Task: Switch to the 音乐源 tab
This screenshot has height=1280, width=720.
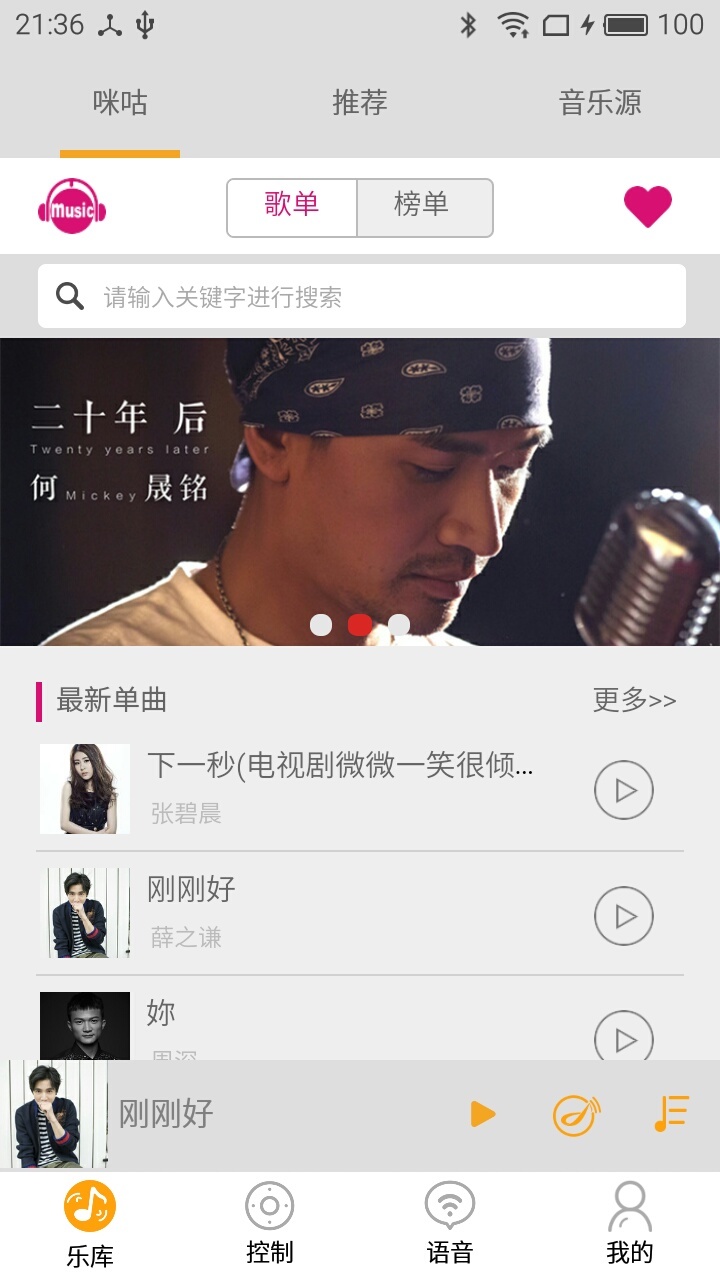Action: click(602, 102)
